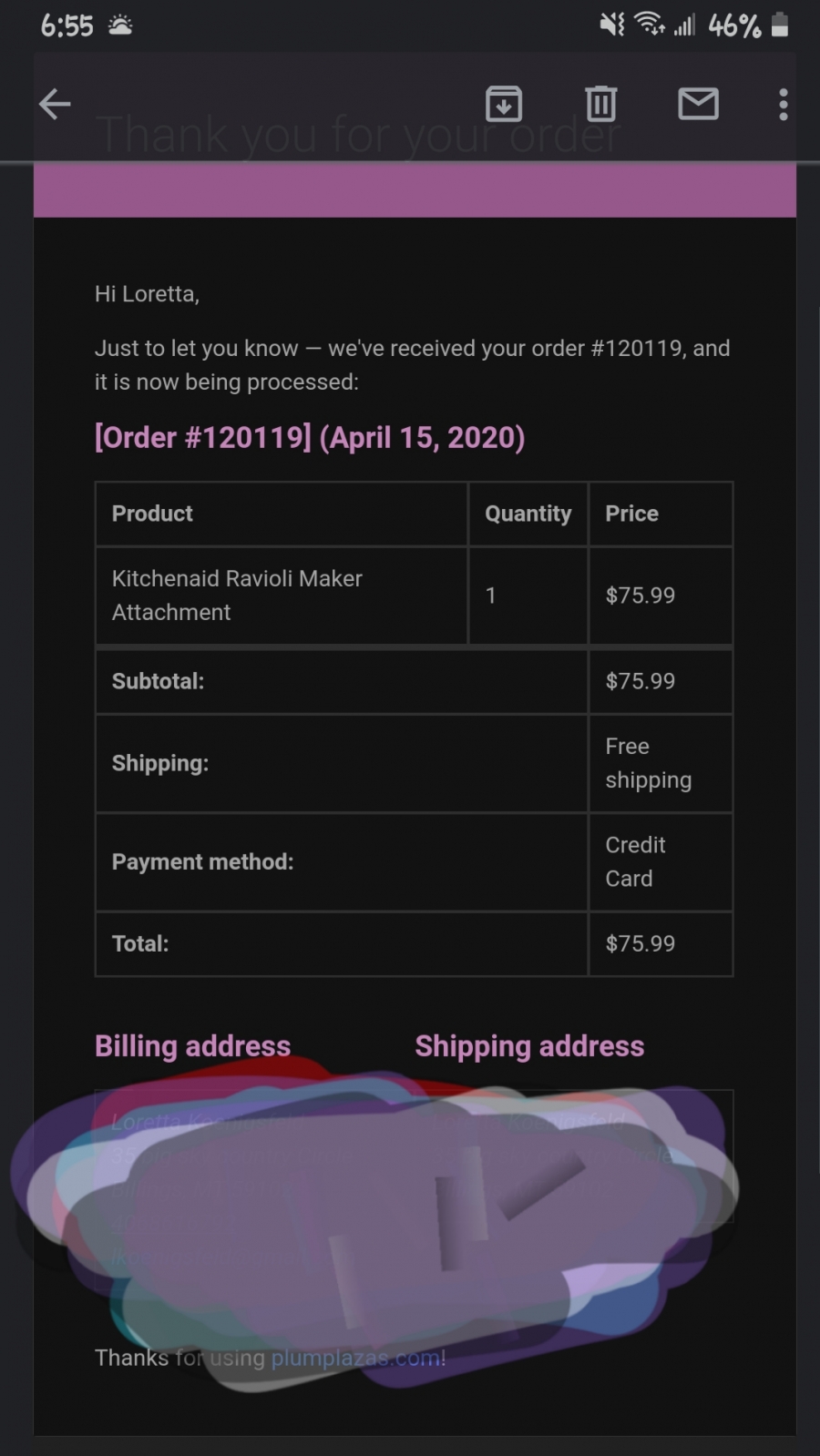Go back to the inbox
Image resolution: width=820 pixels, height=1456 pixels.
pyautogui.click(x=55, y=105)
